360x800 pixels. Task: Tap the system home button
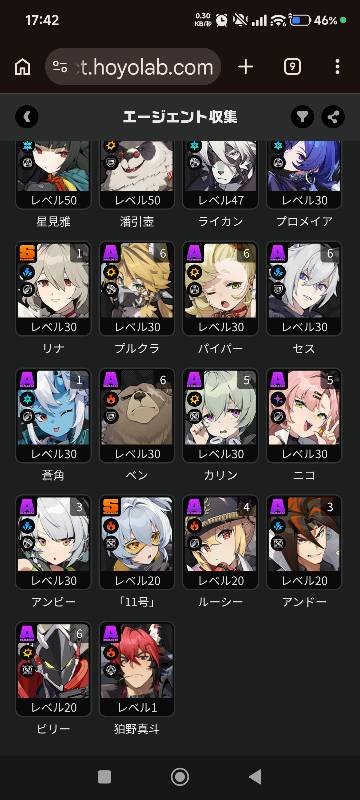coord(179,777)
